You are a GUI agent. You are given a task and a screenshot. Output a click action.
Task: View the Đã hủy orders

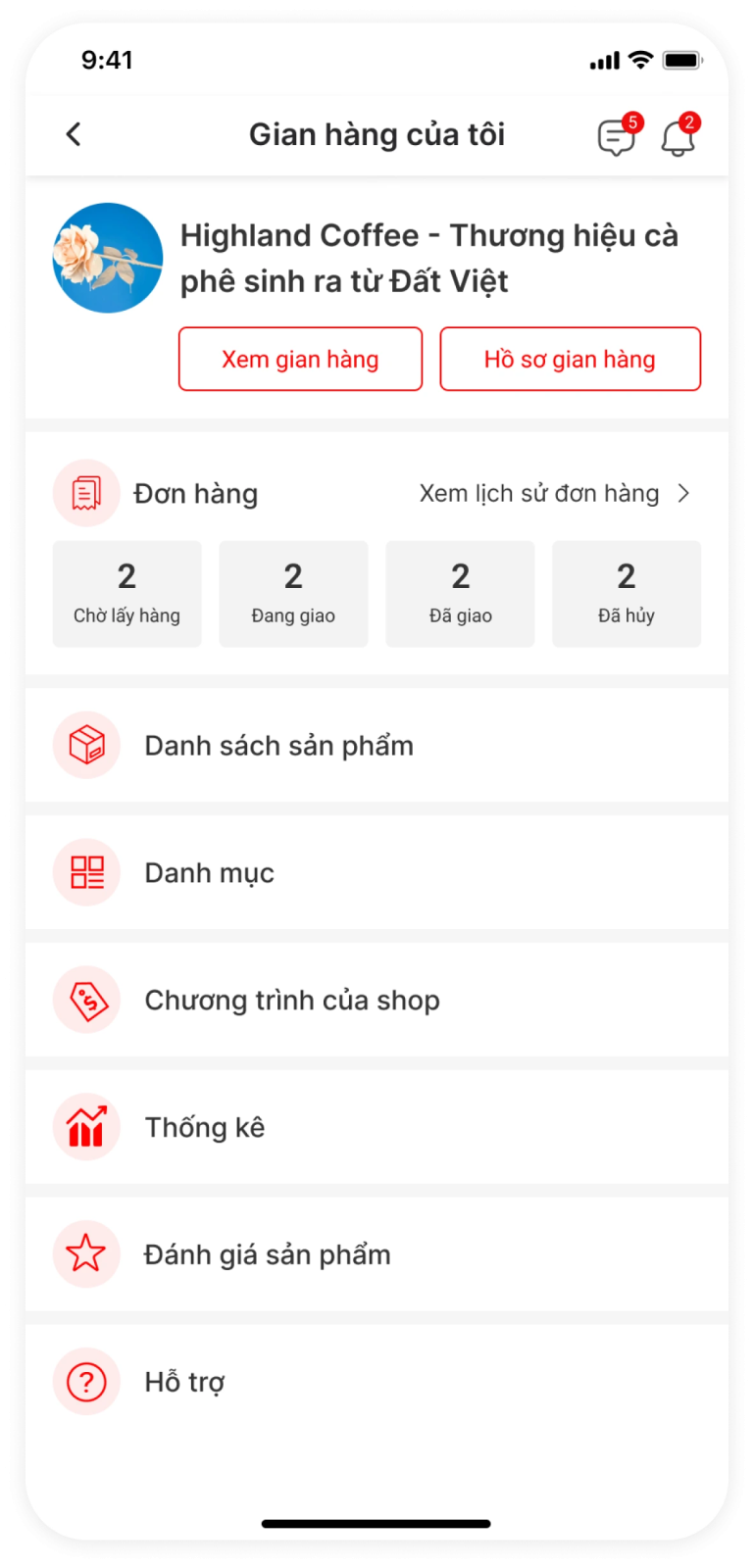pos(627,594)
